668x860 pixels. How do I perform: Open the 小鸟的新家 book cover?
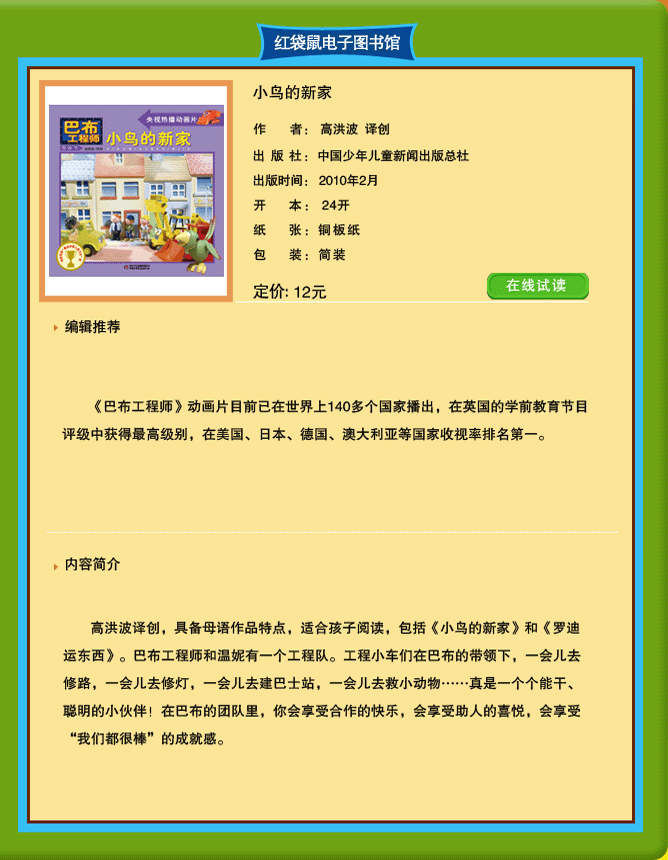(136, 190)
